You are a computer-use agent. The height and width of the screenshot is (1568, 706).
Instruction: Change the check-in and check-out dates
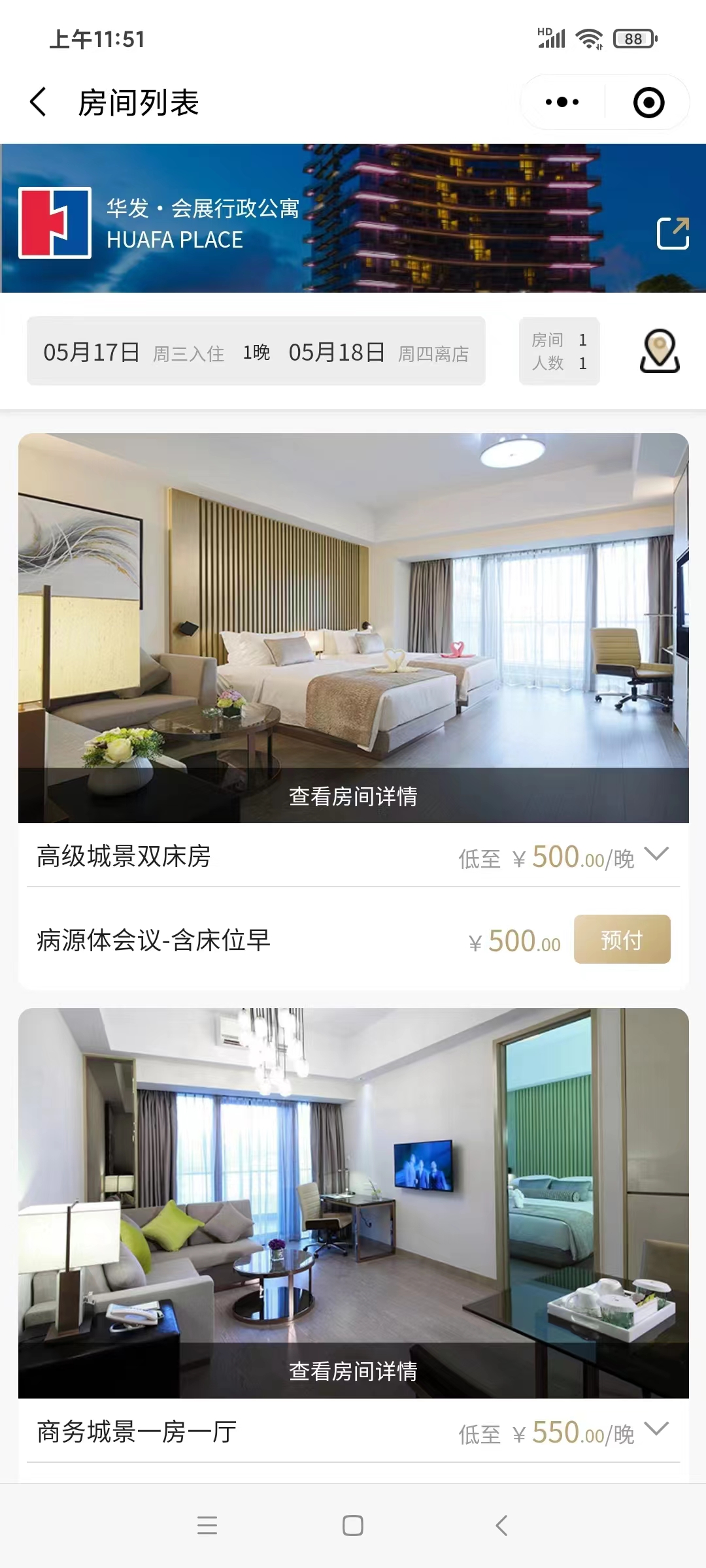pyautogui.click(x=256, y=352)
